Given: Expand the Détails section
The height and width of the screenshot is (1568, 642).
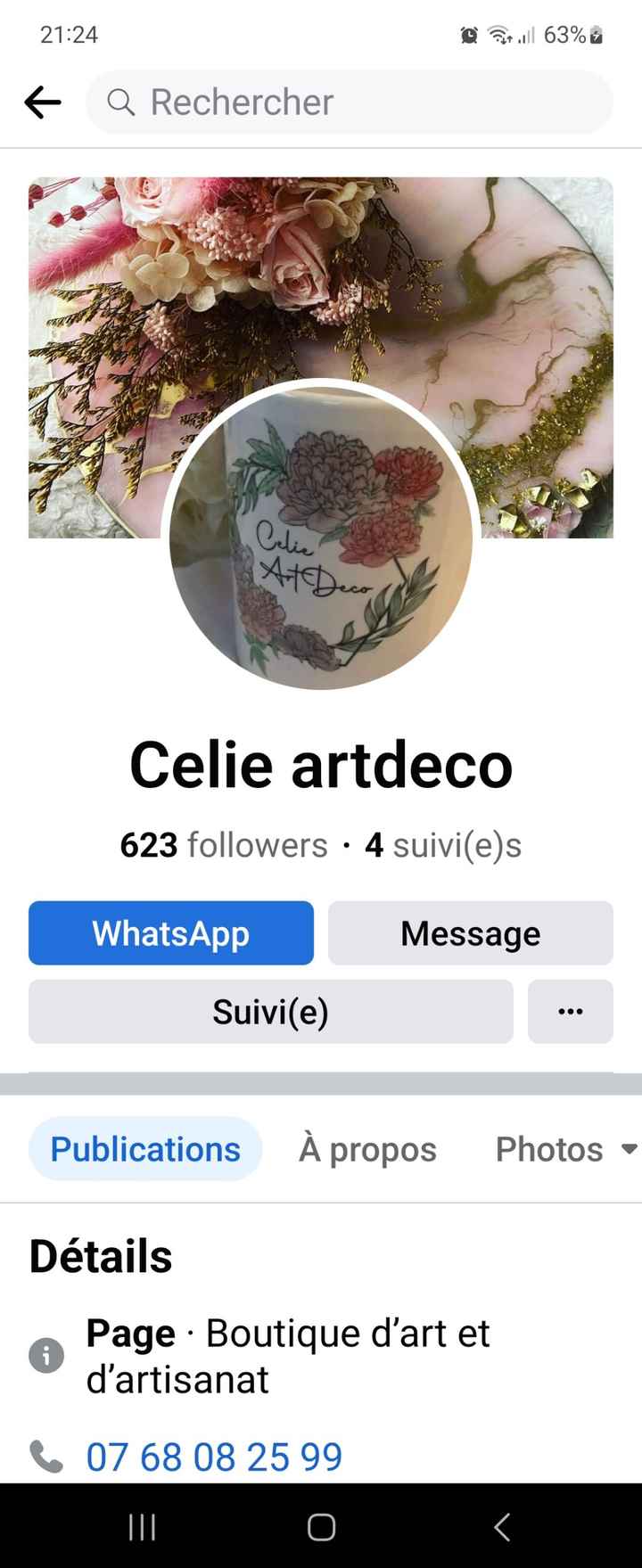Looking at the screenshot, I should [x=101, y=1255].
